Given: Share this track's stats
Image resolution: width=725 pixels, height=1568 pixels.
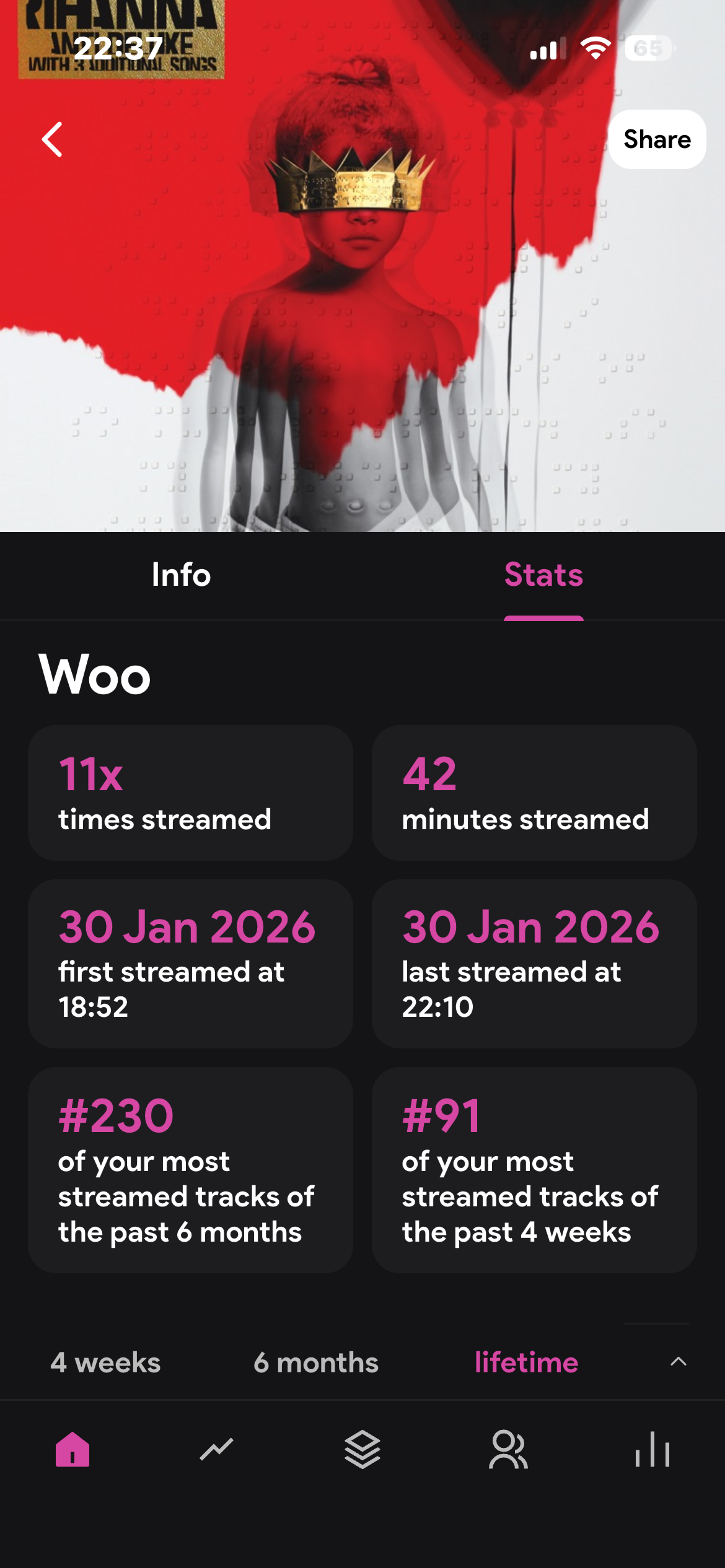Looking at the screenshot, I should (657, 139).
